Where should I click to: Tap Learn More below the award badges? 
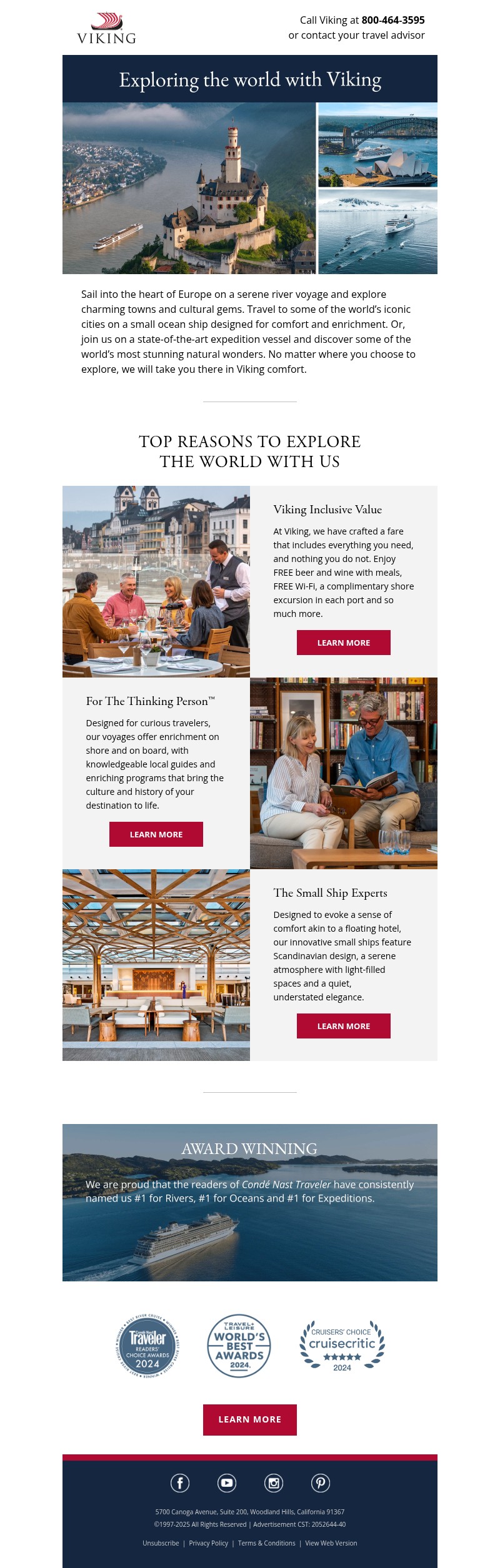[249, 1419]
